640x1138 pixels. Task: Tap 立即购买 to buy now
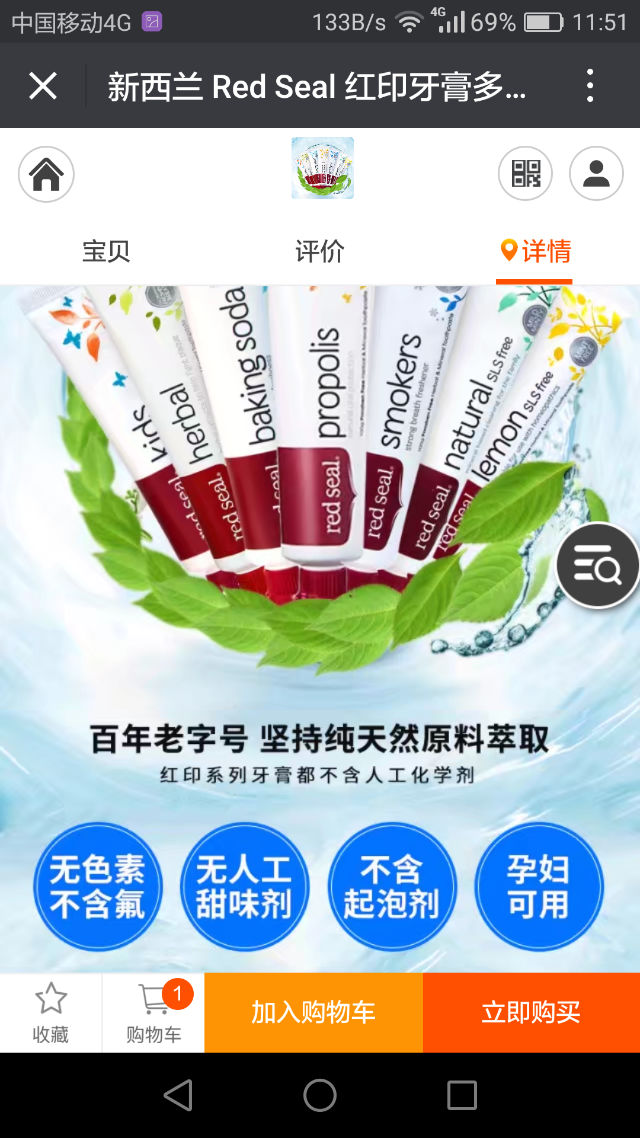[531, 1012]
